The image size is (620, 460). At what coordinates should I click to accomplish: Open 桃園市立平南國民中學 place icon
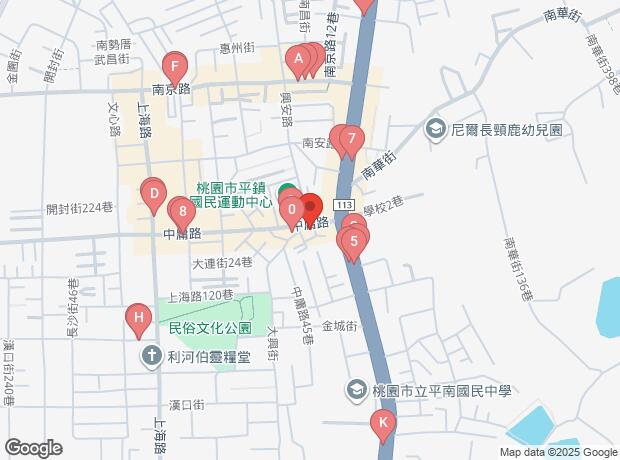356,388
